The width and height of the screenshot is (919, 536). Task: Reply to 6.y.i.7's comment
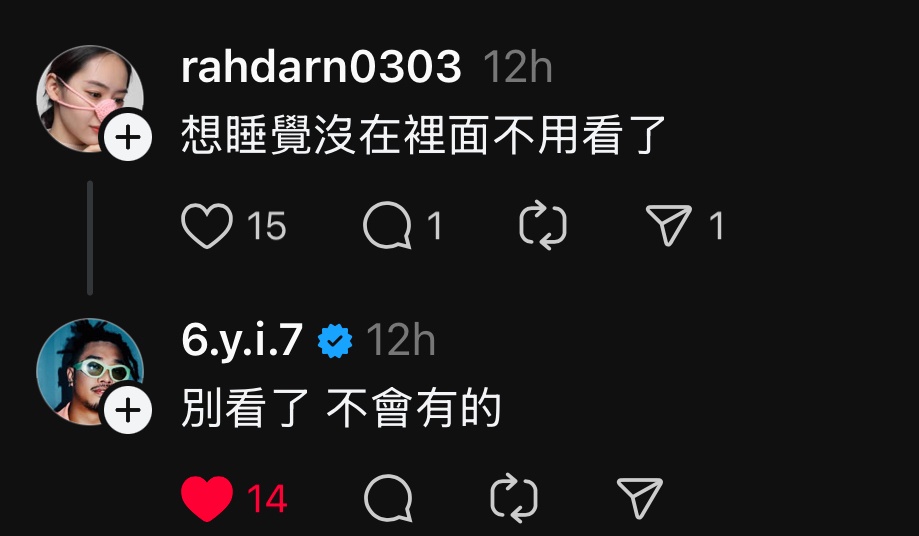[388, 498]
